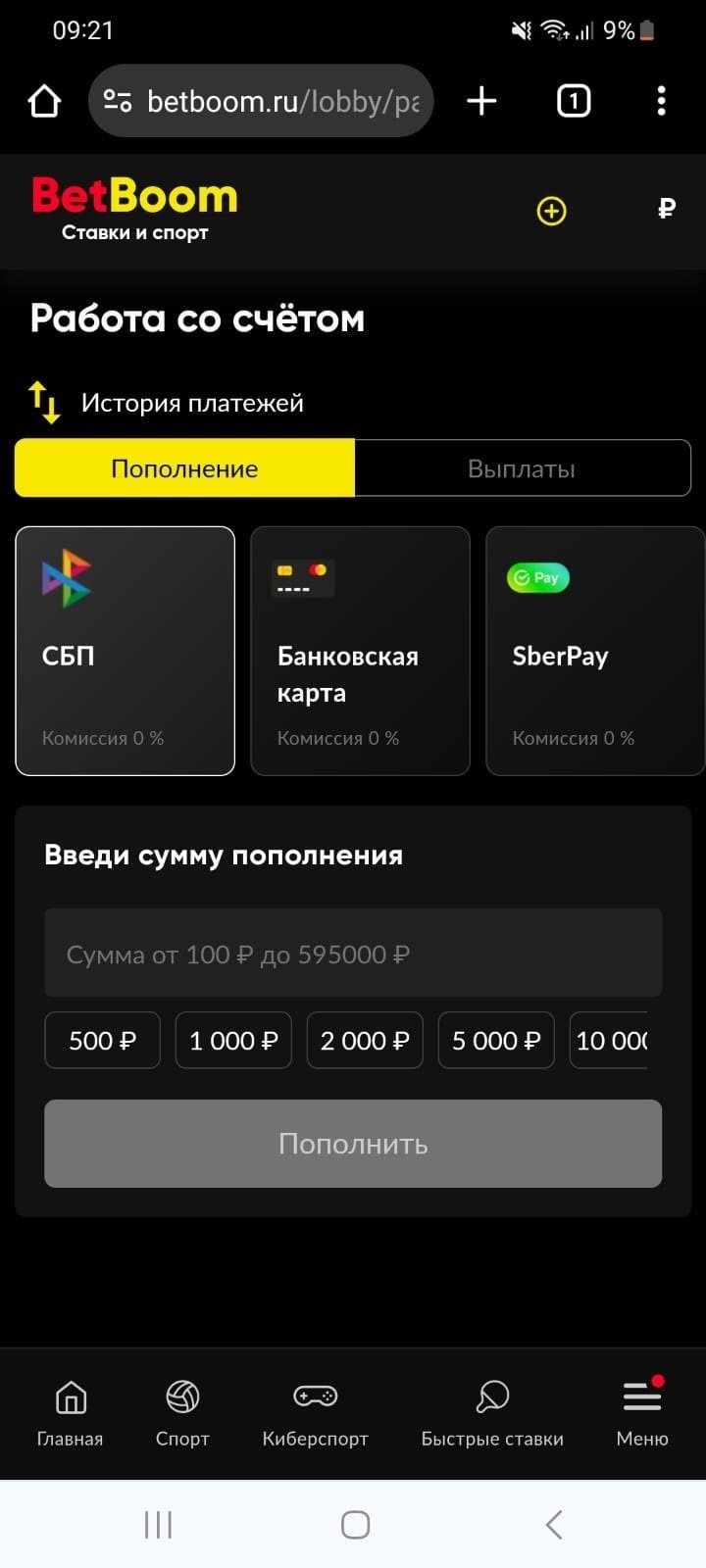Pick SberPay as payment method
Screen dimensions: 706x1568
click(x=594, y=651)
